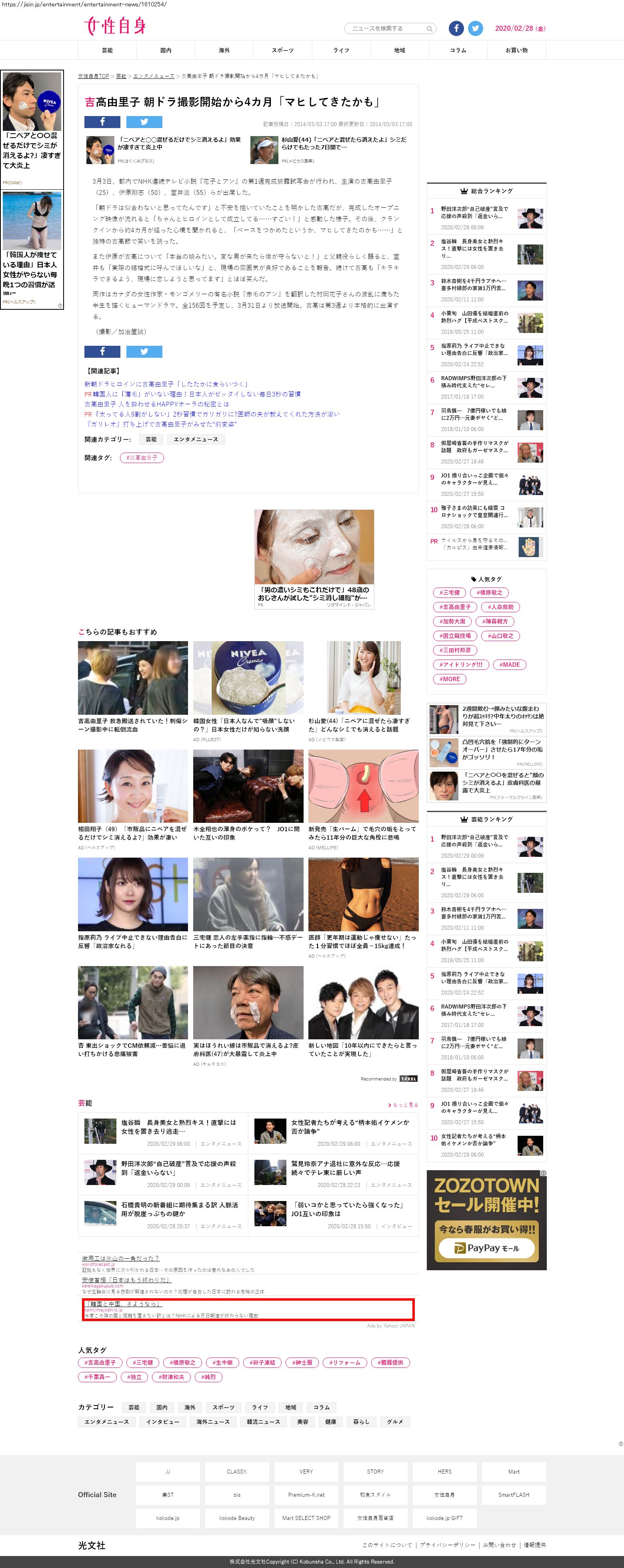Image resolution: width=624 pixels, height=1568 pixels.
Task: Open the エンタメニュース related category chip
Action: coord(196,439)
